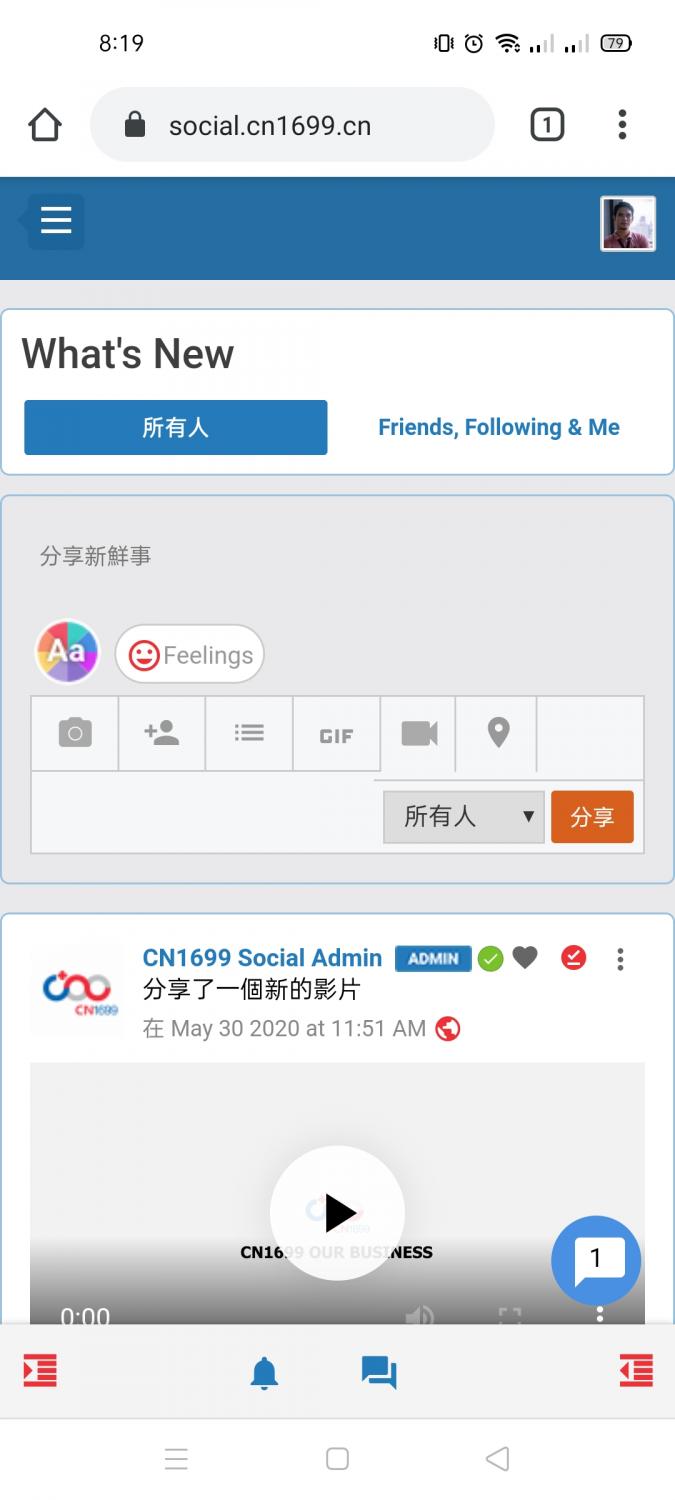Post the status with the 分享 button
Viewport: 675px width, 1500px height.
[592, 817]
